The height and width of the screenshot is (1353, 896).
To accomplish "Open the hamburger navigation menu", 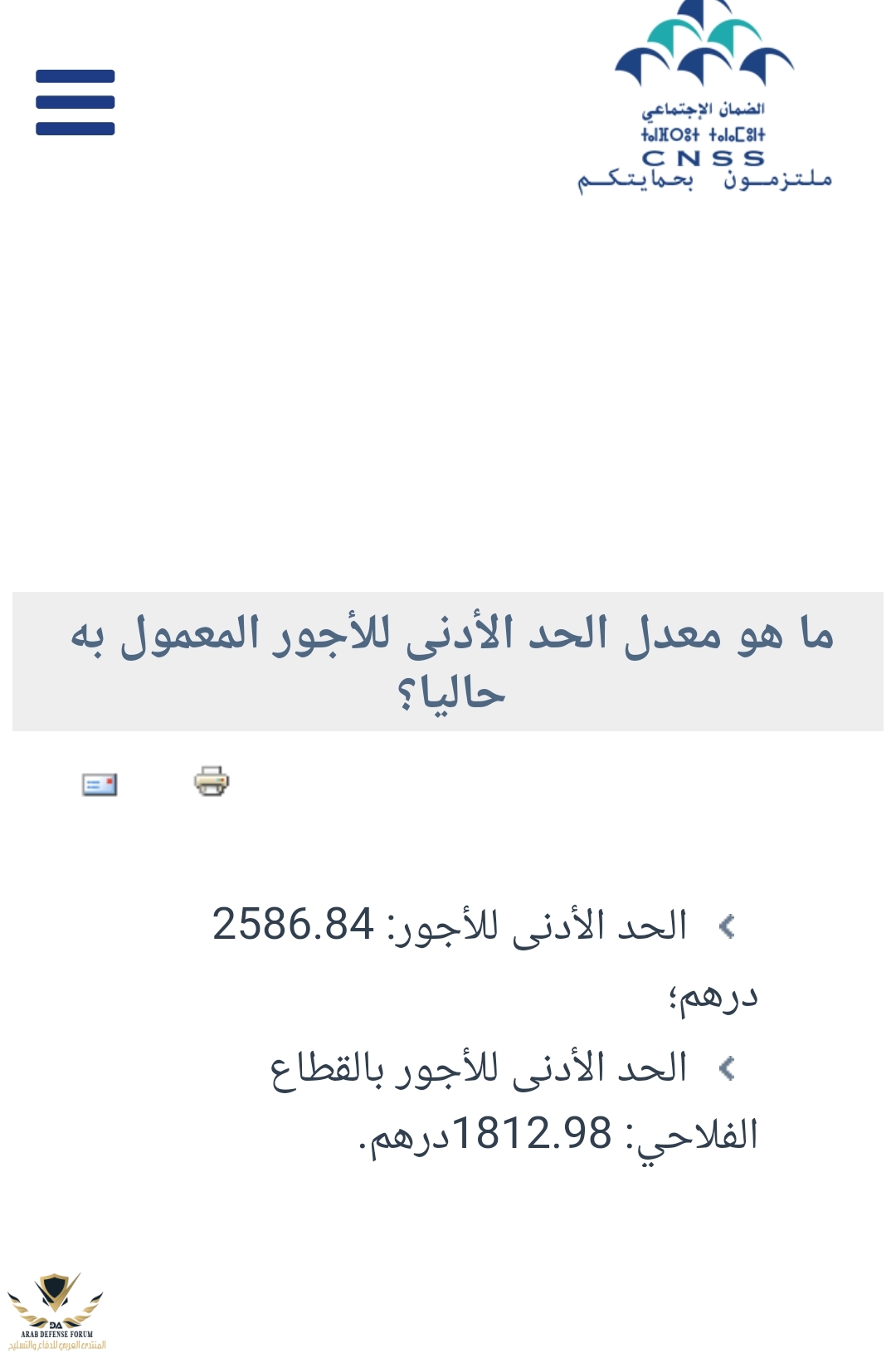I will coord(75,102).
